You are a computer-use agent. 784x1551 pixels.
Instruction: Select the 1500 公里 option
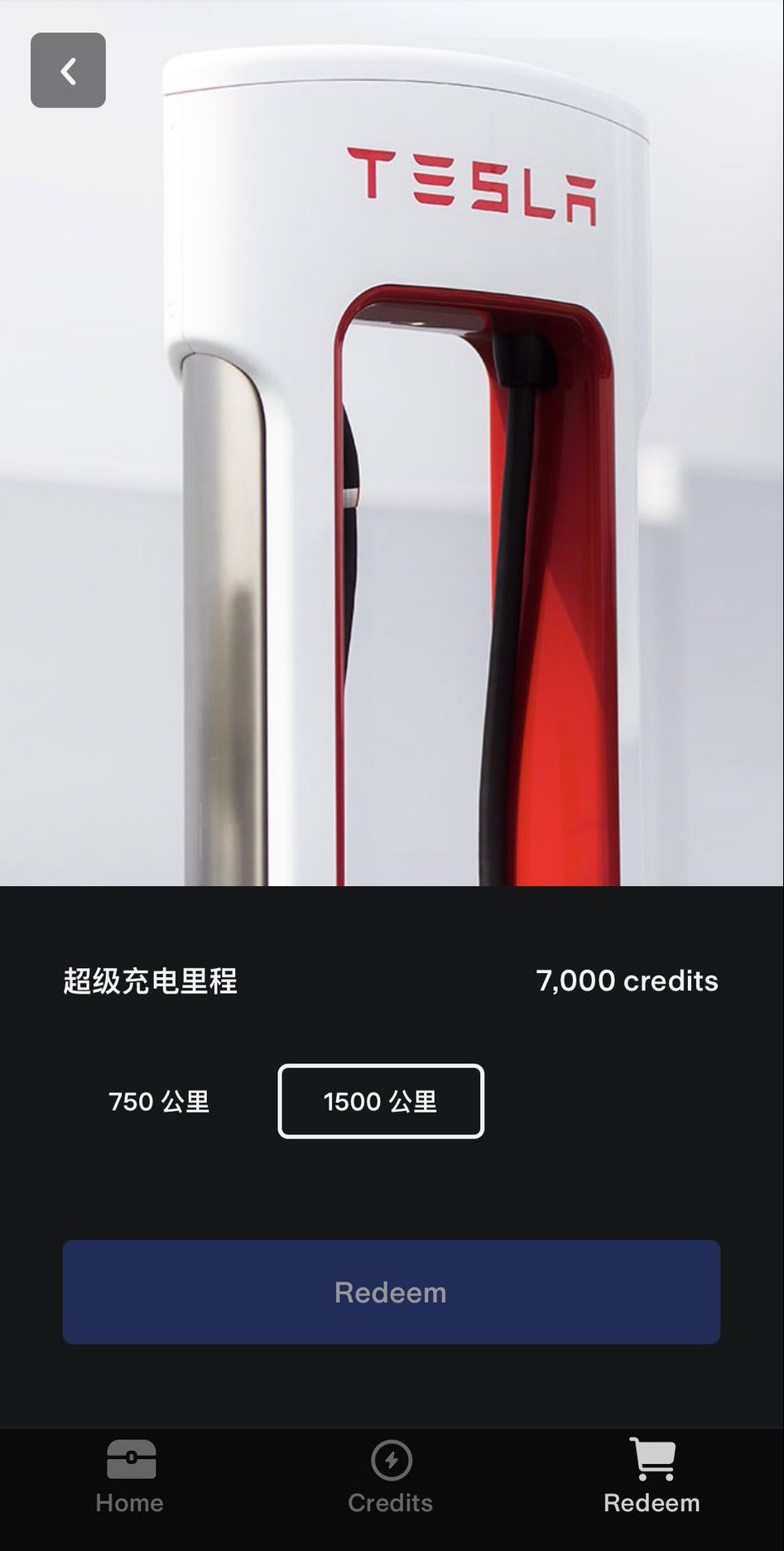[381, 1101]
